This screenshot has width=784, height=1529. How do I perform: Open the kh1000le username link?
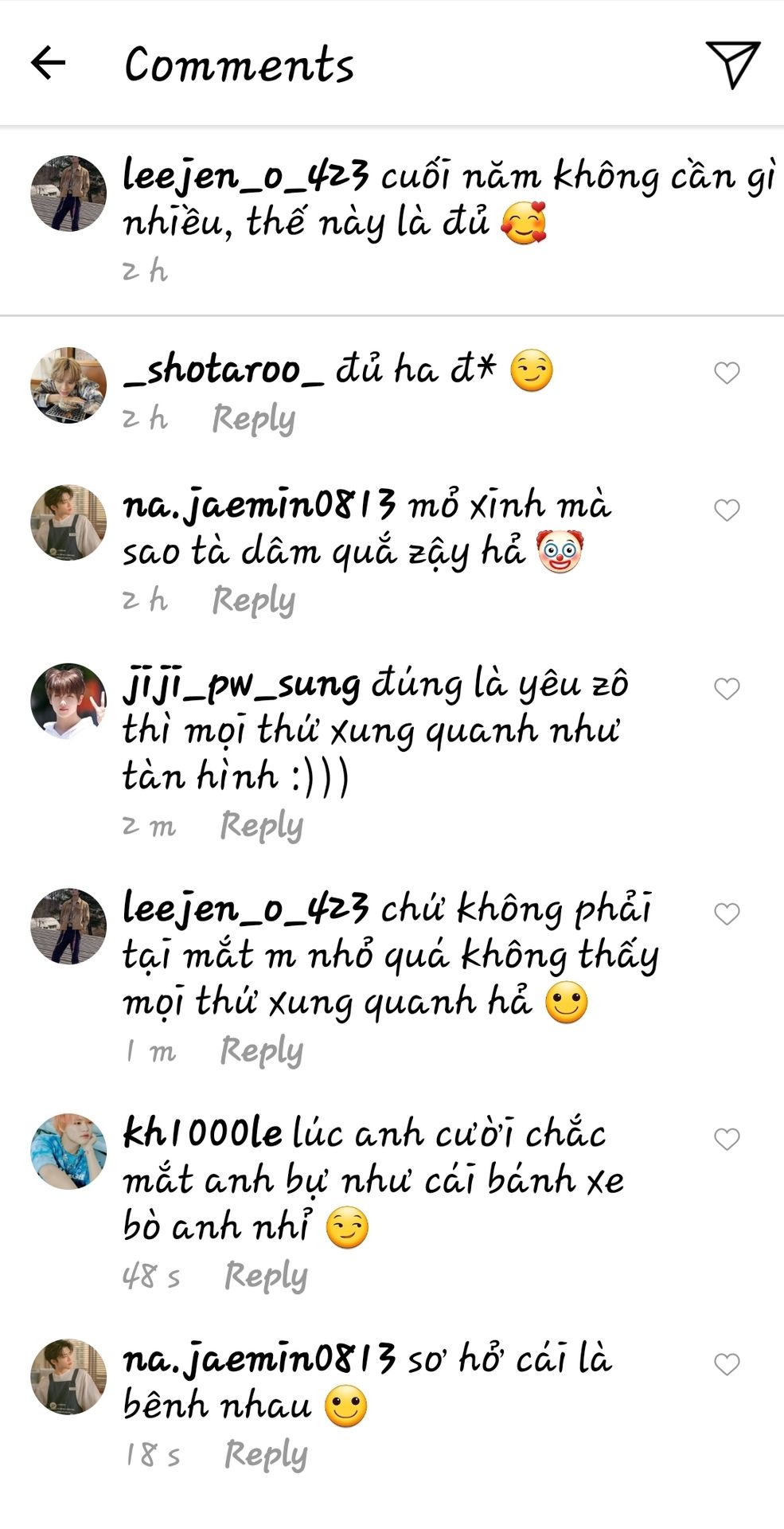[202, 1133]
